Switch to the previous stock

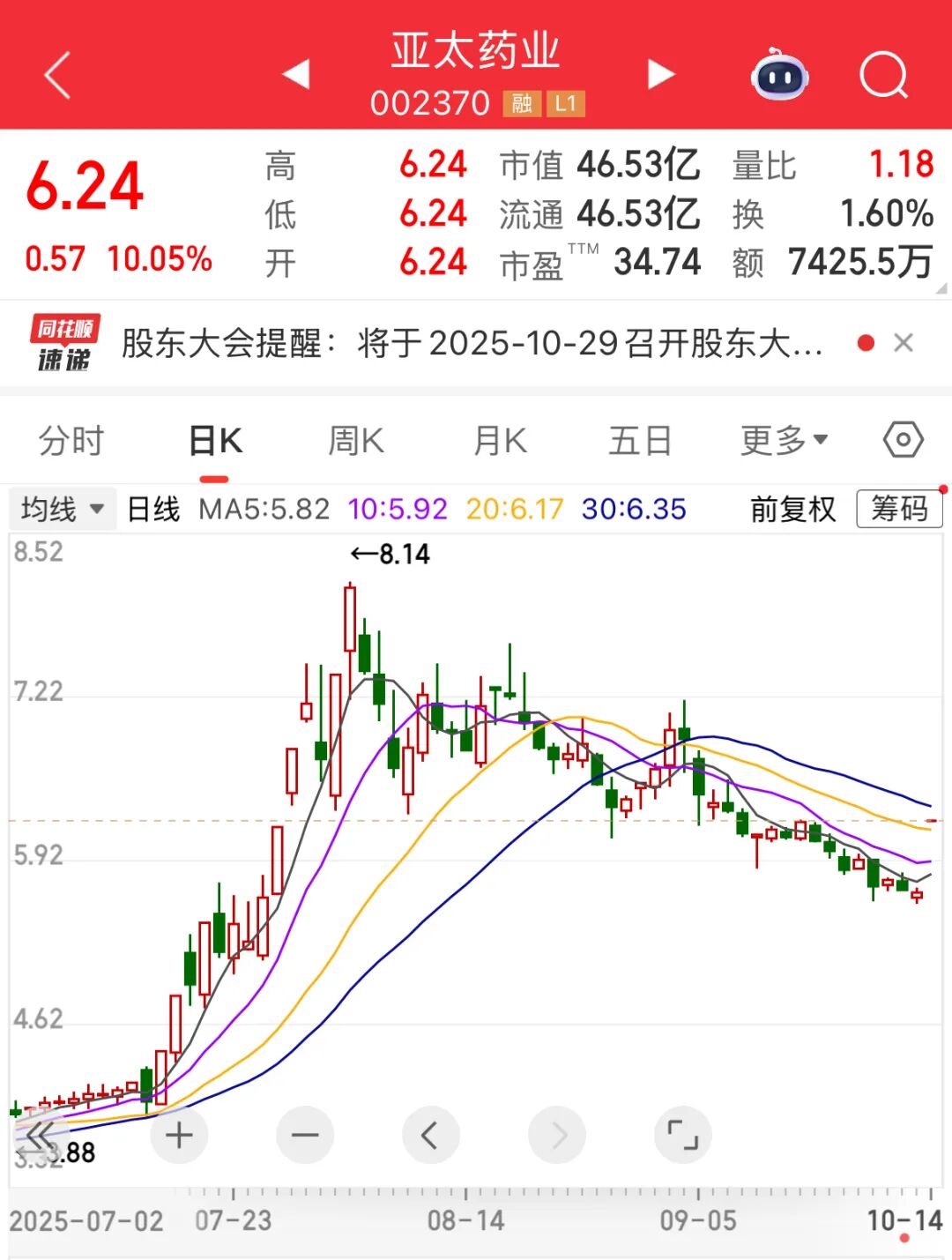pos(296,75)
